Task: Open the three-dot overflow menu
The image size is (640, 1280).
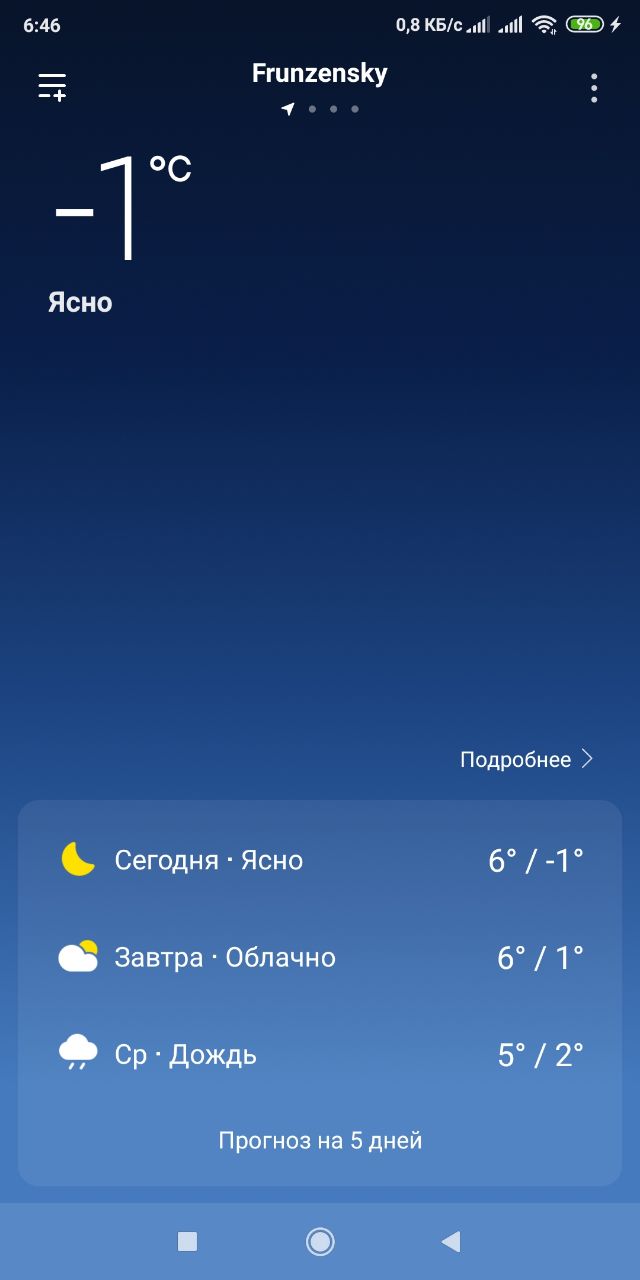Action: [x=594, y=88]
